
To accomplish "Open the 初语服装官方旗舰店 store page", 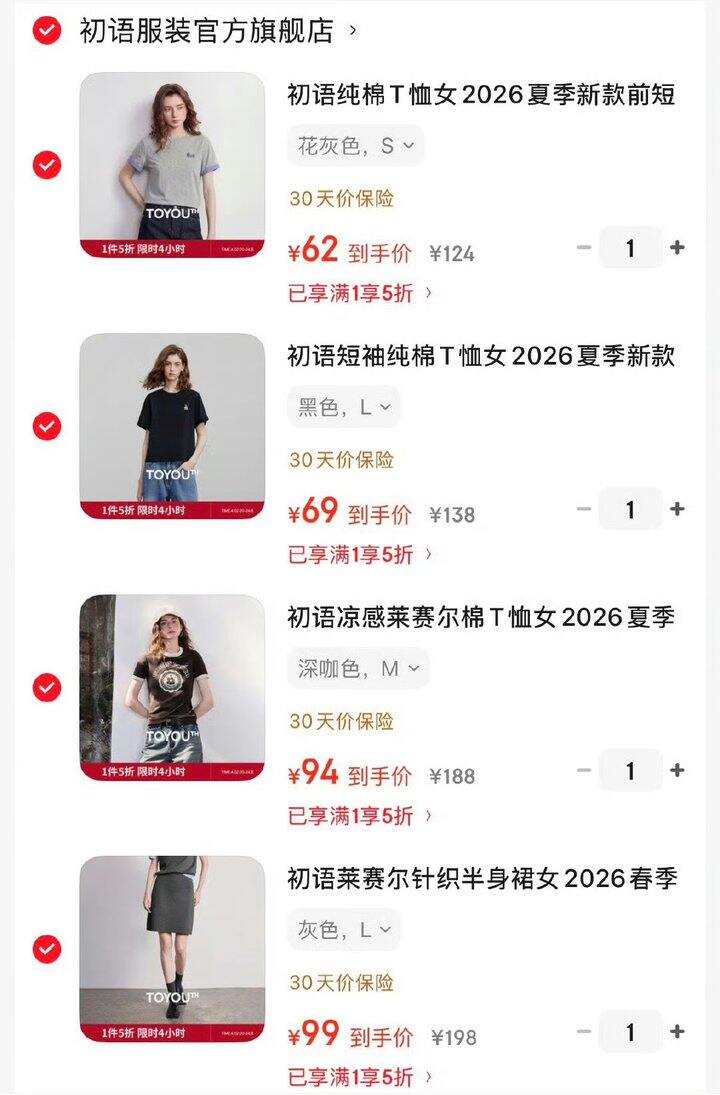I will [x=206, y=31].
